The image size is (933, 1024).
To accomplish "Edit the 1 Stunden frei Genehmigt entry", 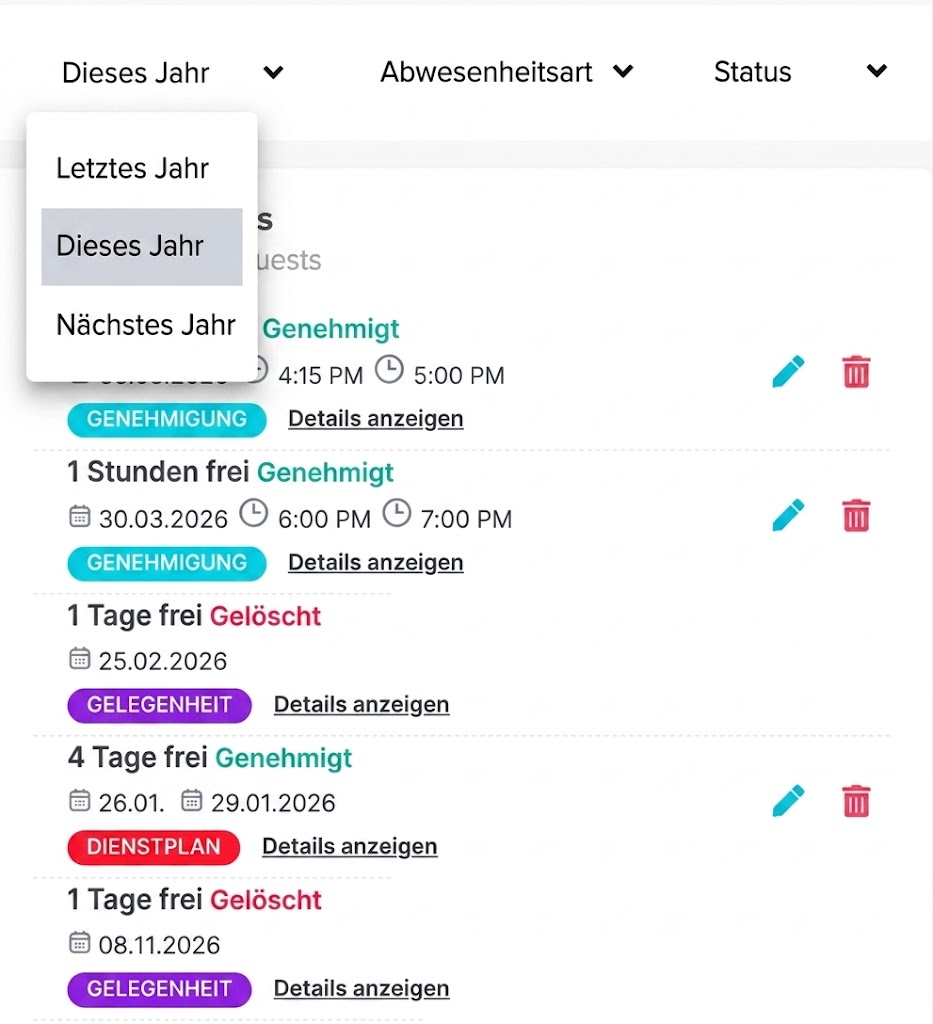I will pyautogui.click(x=788, y=515).
